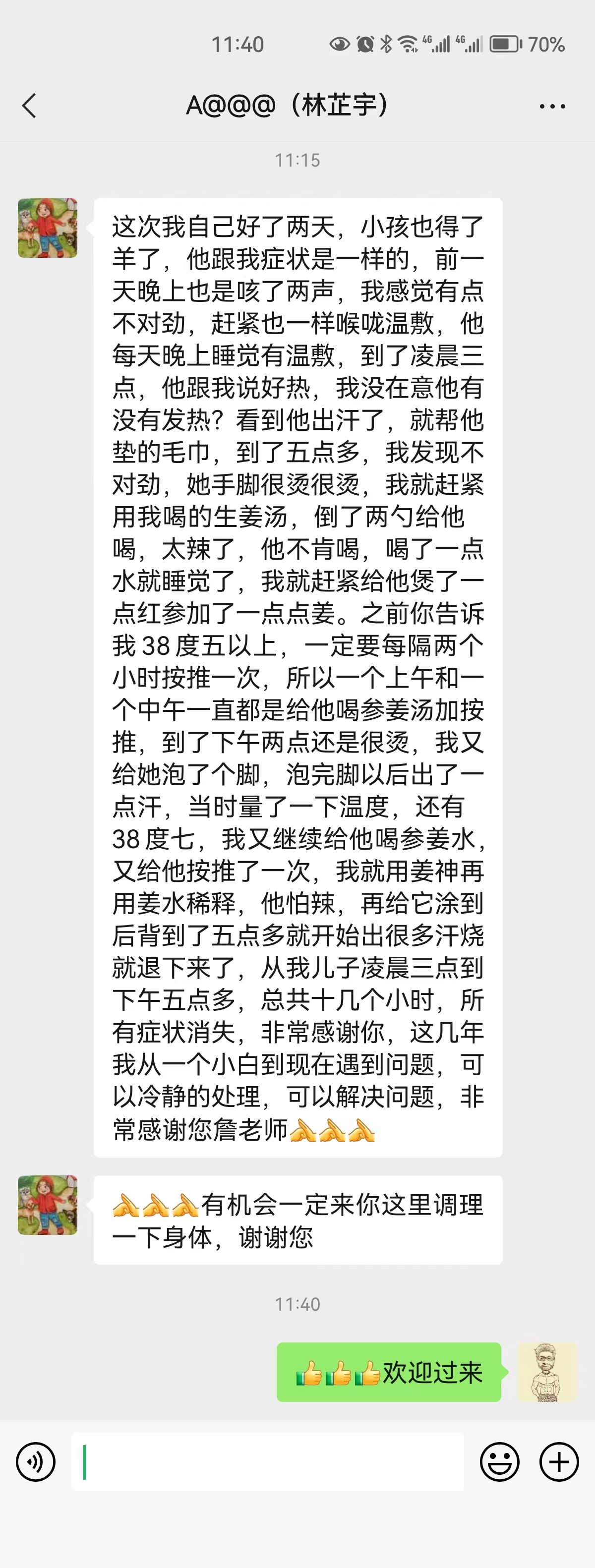Open the emoji sticker panel

click(x=499, y=1461)
